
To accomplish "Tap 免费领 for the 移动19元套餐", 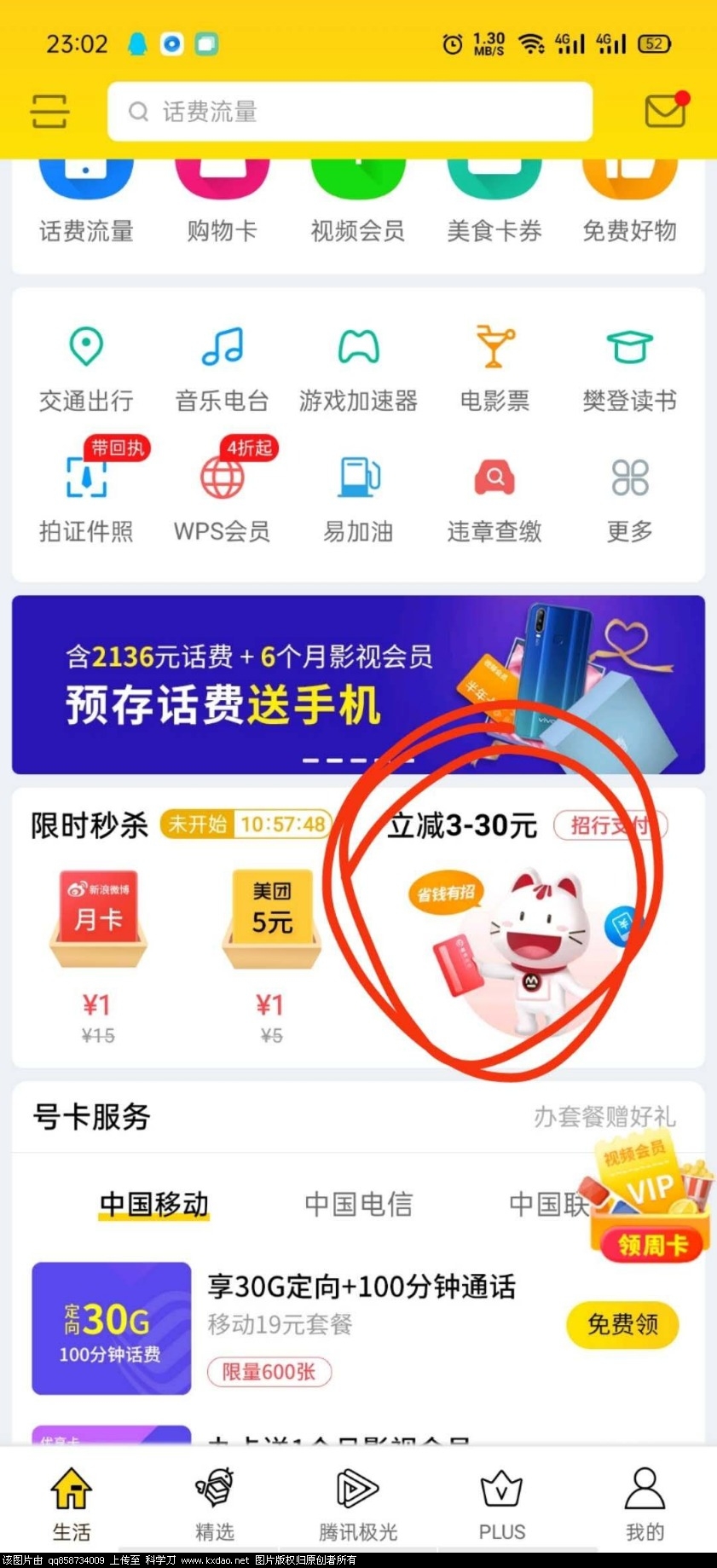I will (622, 1324).
